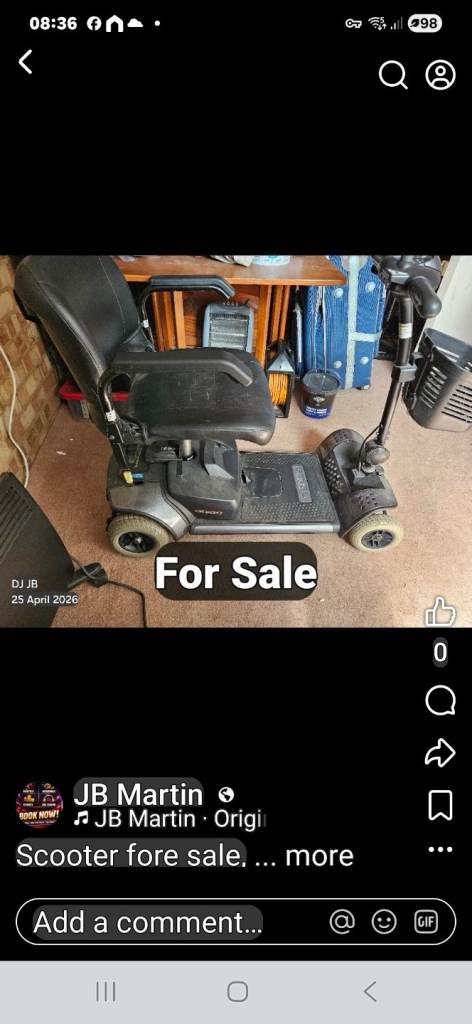This screenshot has width=472, height=1024.
Task: Open the emoji picker in comment bar
Action: [384, 921]
